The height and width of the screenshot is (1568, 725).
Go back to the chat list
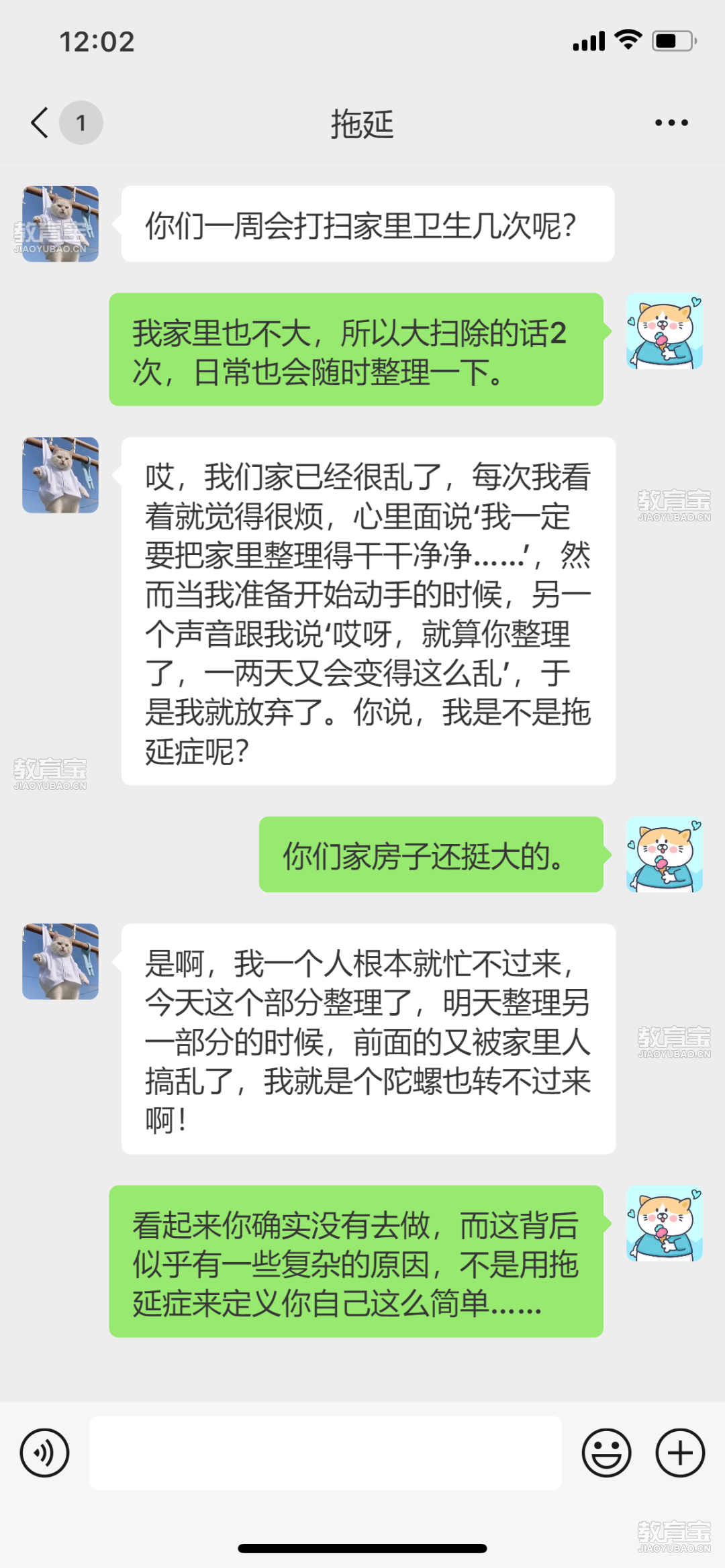click(40, 123)
